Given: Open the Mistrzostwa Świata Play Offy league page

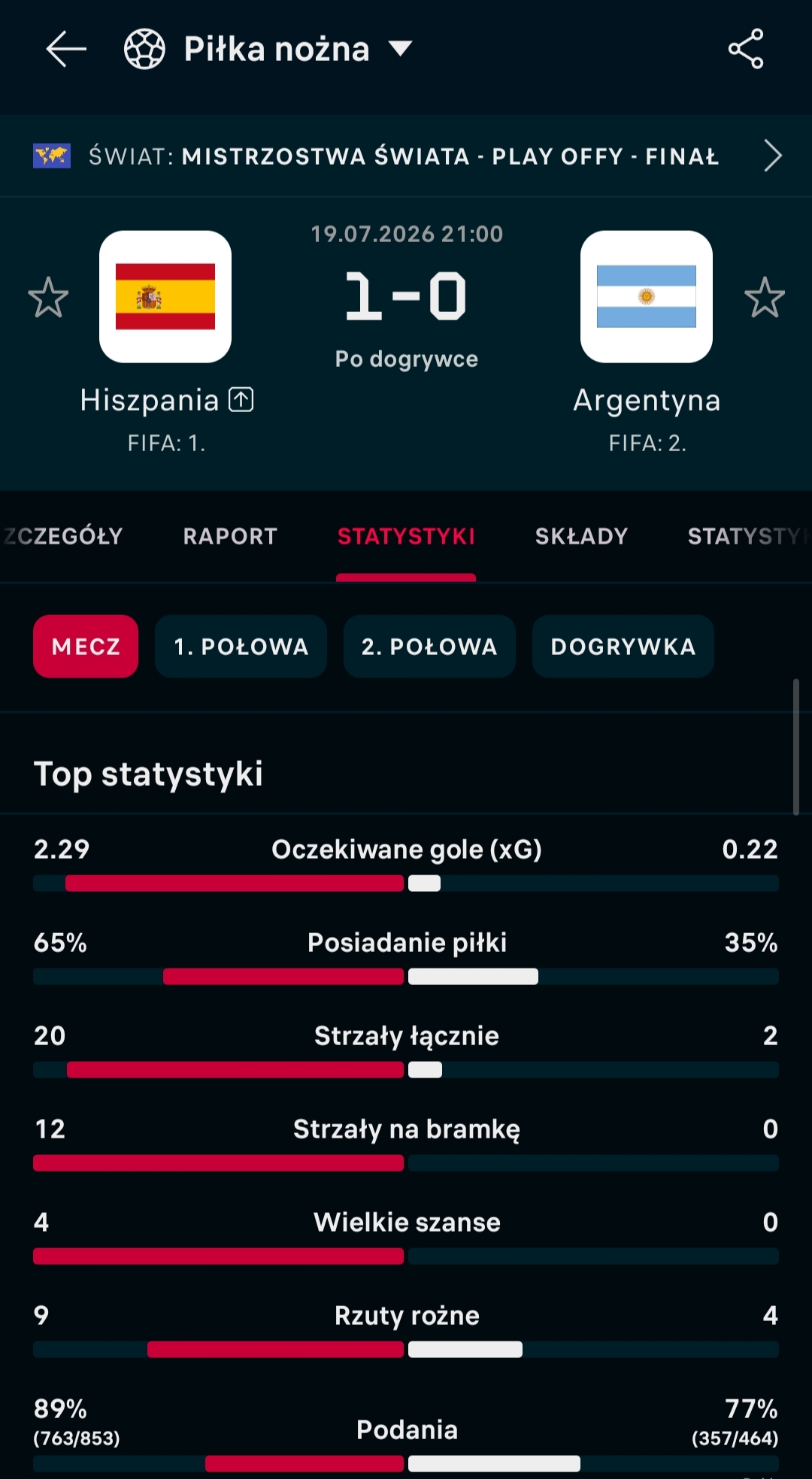Looking at the screenshot, I should (x=406, y=156).
